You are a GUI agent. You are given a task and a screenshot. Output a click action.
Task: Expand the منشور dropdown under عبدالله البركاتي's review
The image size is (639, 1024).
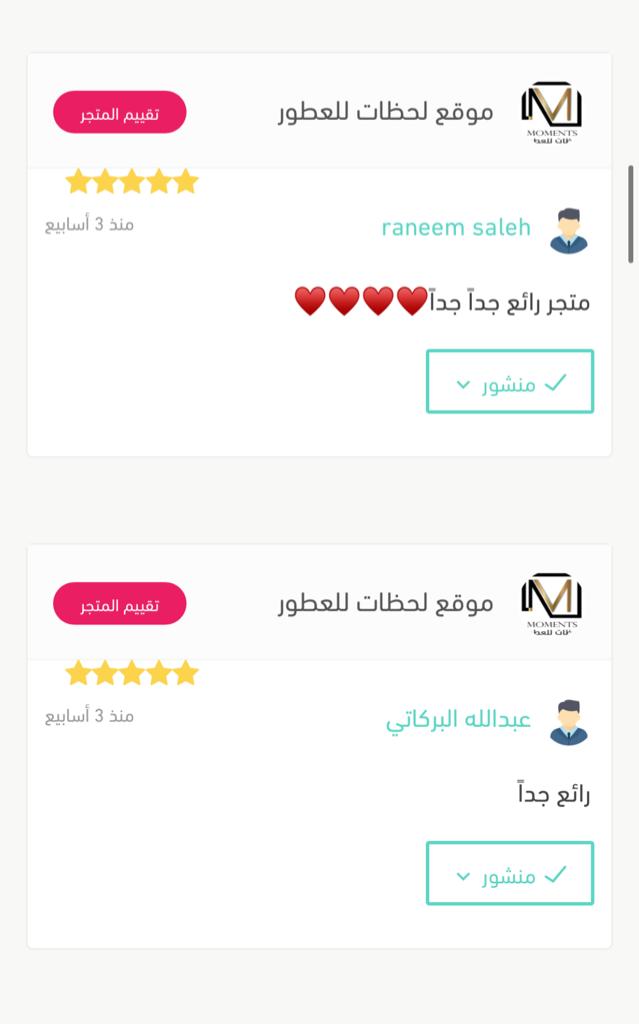pyautogui.click(x=510, y=873)
